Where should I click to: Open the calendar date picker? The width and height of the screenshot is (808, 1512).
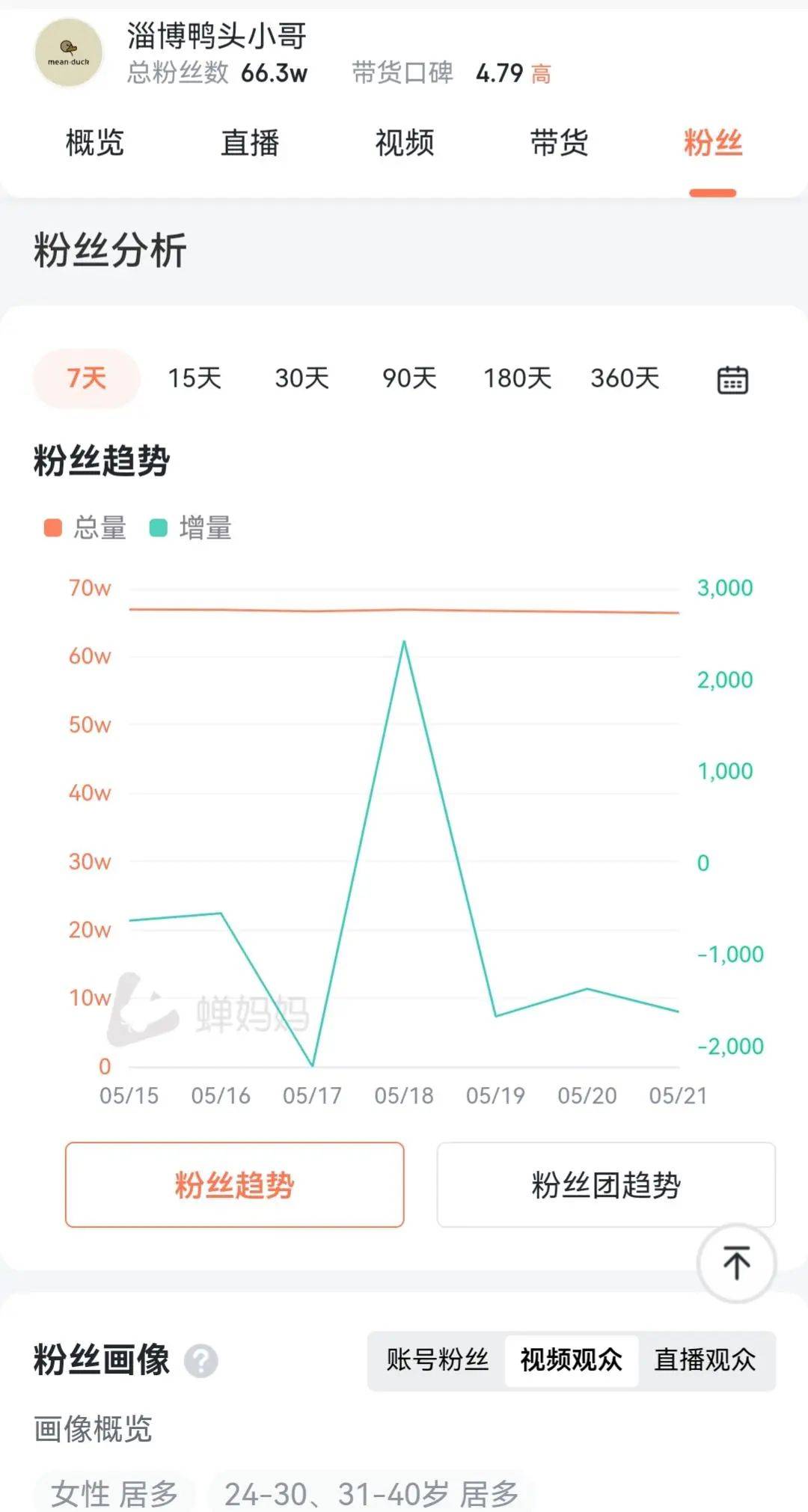[x=732, y=379]
